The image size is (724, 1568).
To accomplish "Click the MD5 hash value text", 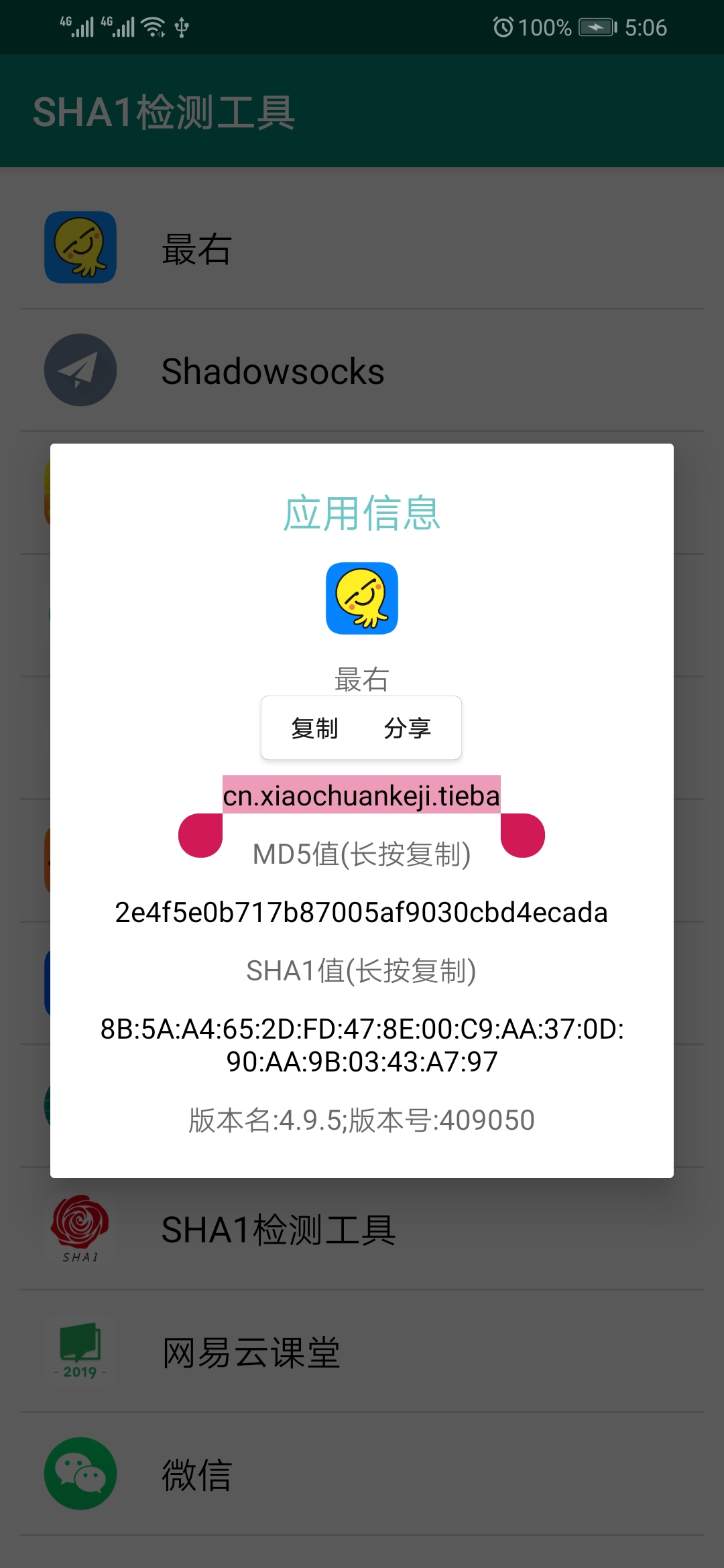I will tap(361, 911).
